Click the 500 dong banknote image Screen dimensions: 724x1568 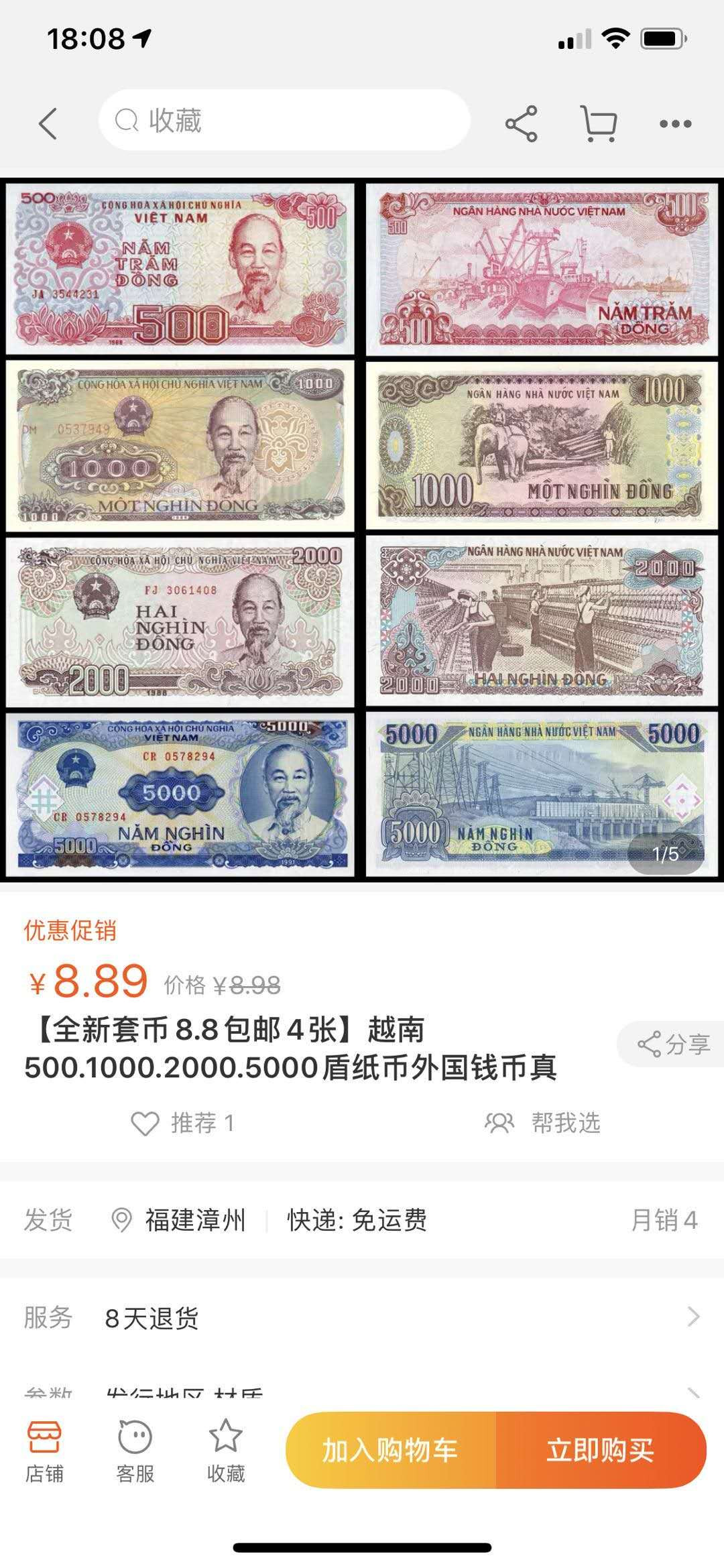pos(181,265)
